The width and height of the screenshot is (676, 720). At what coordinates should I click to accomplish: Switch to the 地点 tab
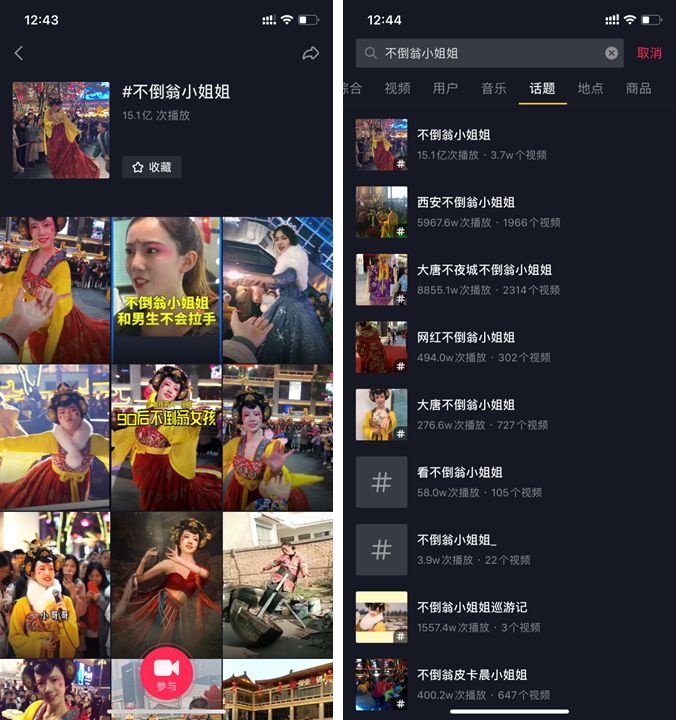pos(590,88)
